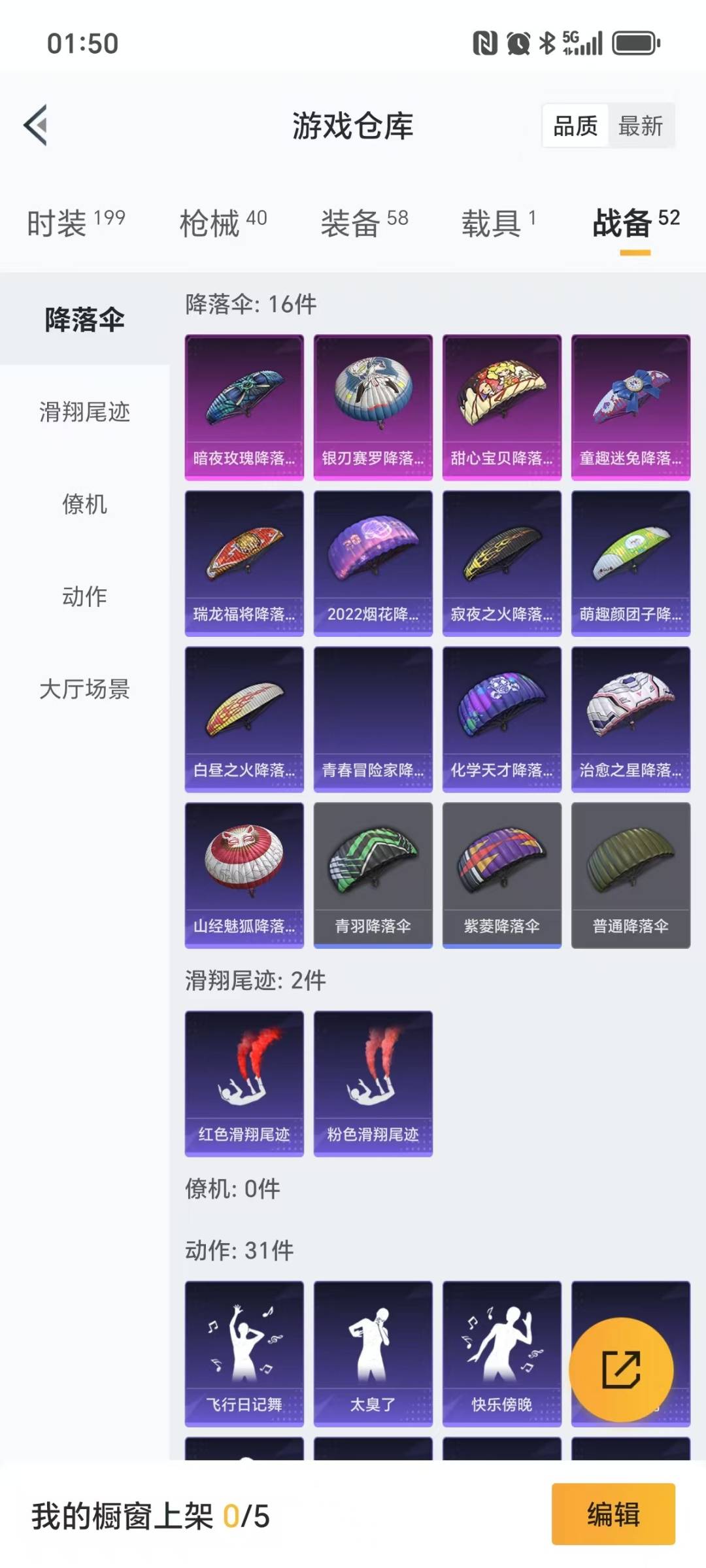Sort the warehouse by 最新

(x=641, y=126)
